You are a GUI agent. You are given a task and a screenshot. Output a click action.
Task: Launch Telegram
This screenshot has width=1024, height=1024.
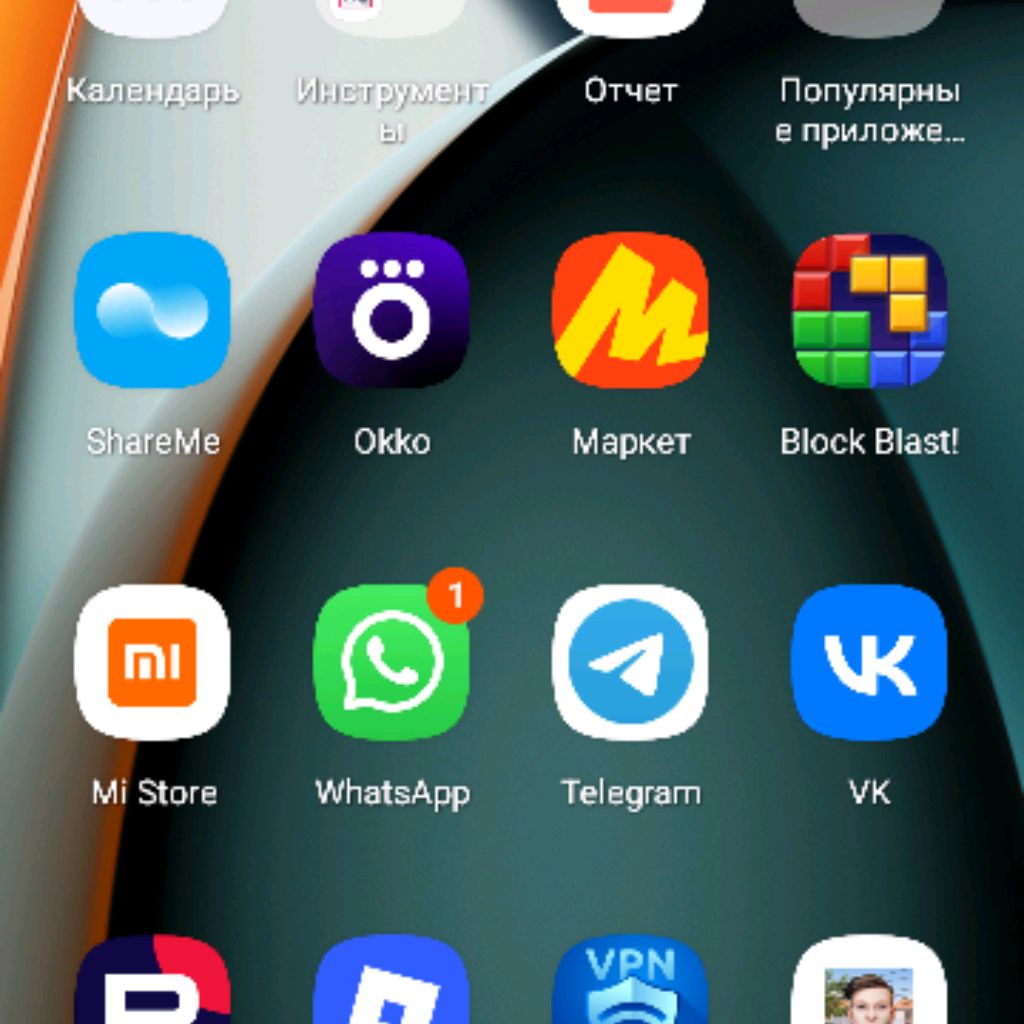point(630,662)
